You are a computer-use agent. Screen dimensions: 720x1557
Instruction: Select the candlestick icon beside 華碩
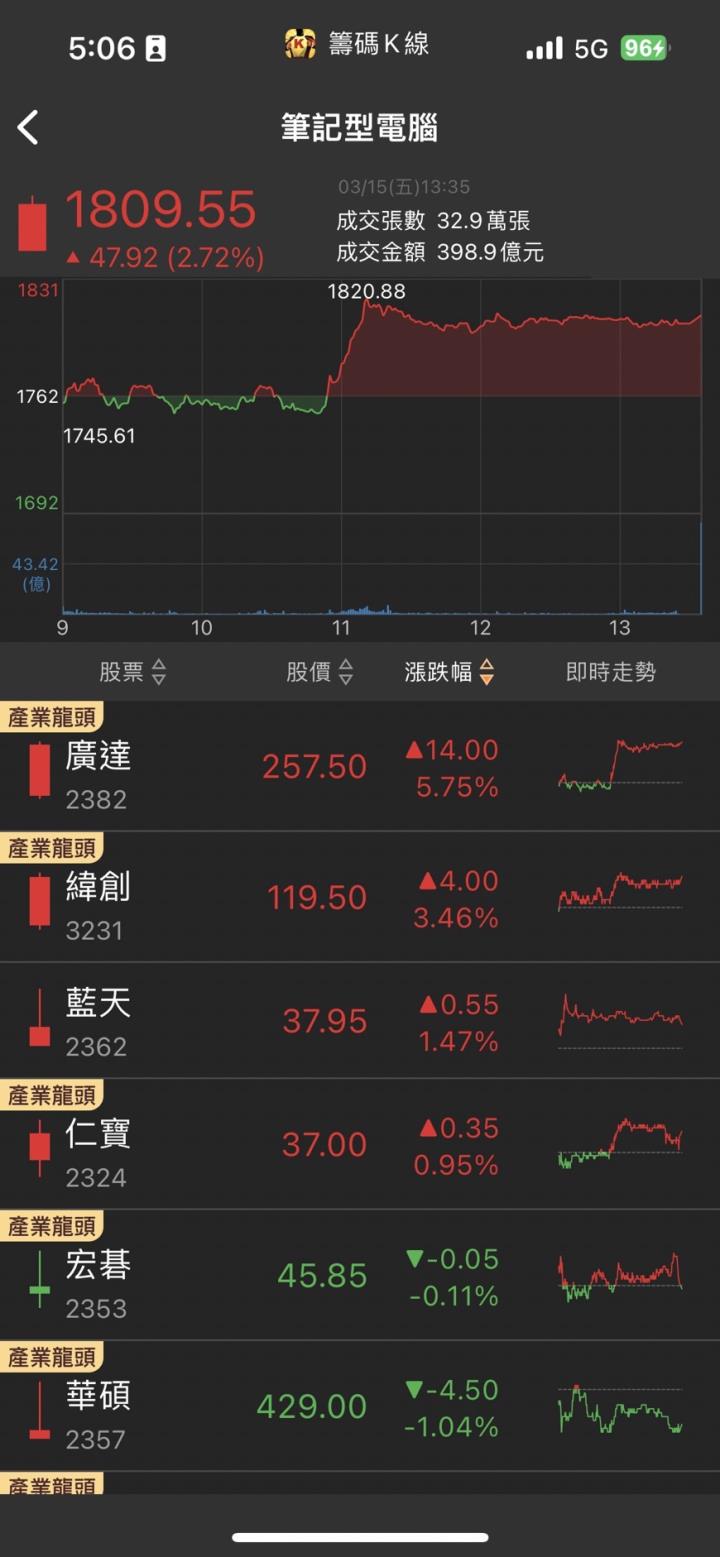38,1407
